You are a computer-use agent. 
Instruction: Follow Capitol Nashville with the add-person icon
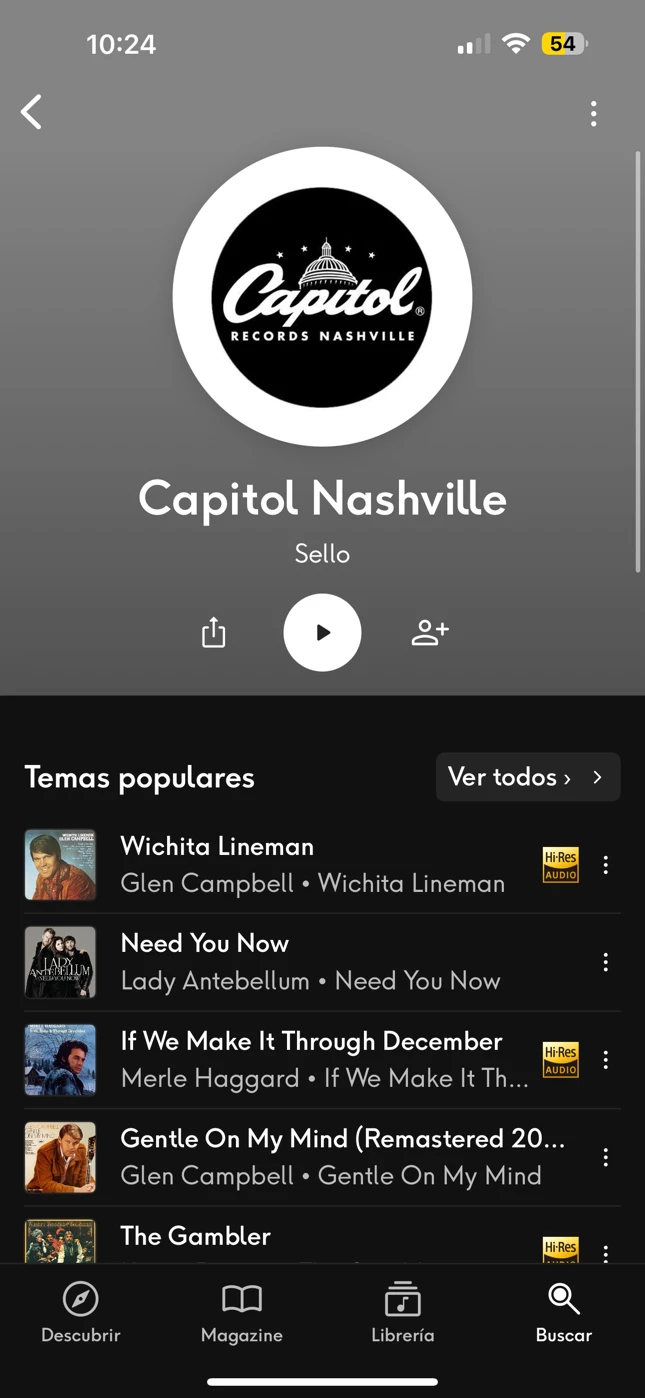click(x=430, y=633)
